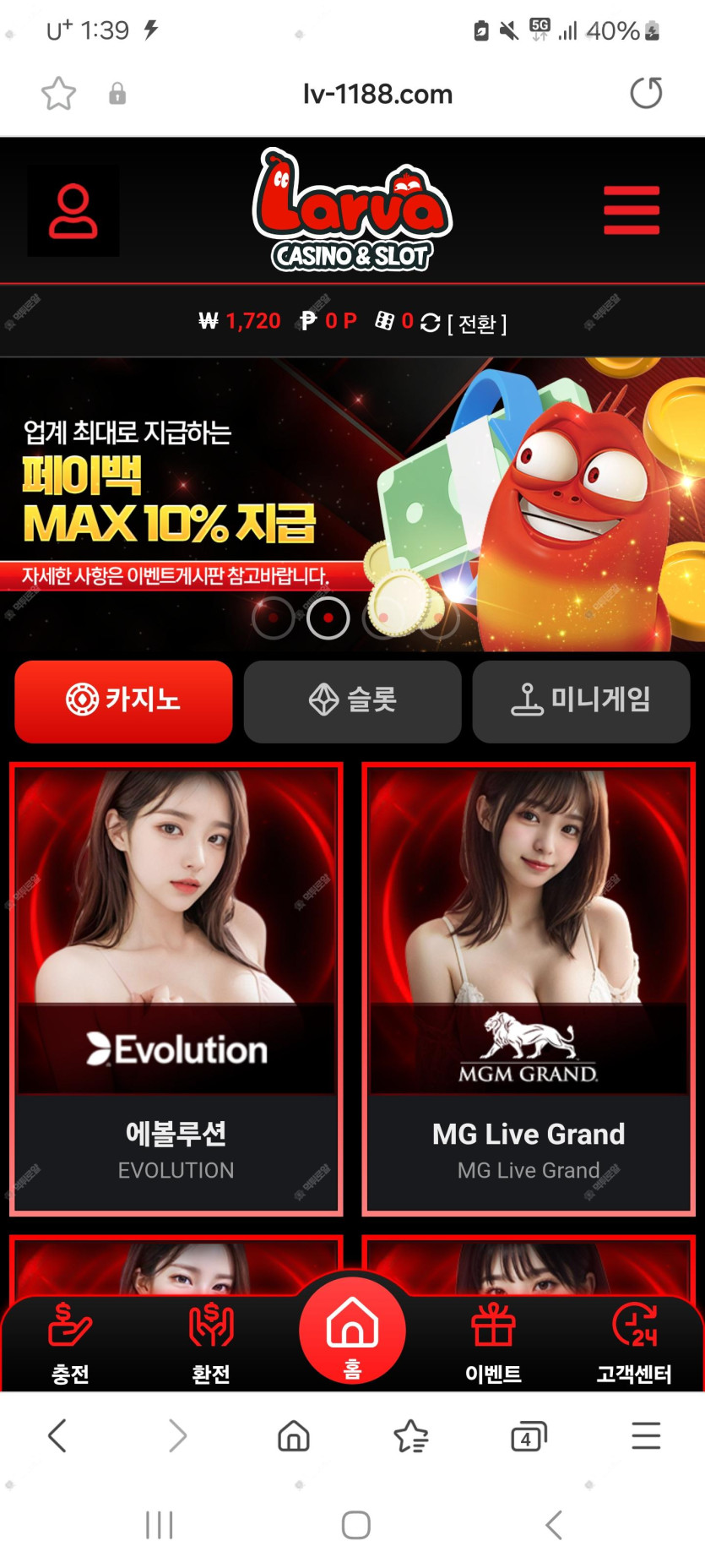705x1568 pixels.
Task: Open the browser tabs switcher
Action: click(529, 1436)
